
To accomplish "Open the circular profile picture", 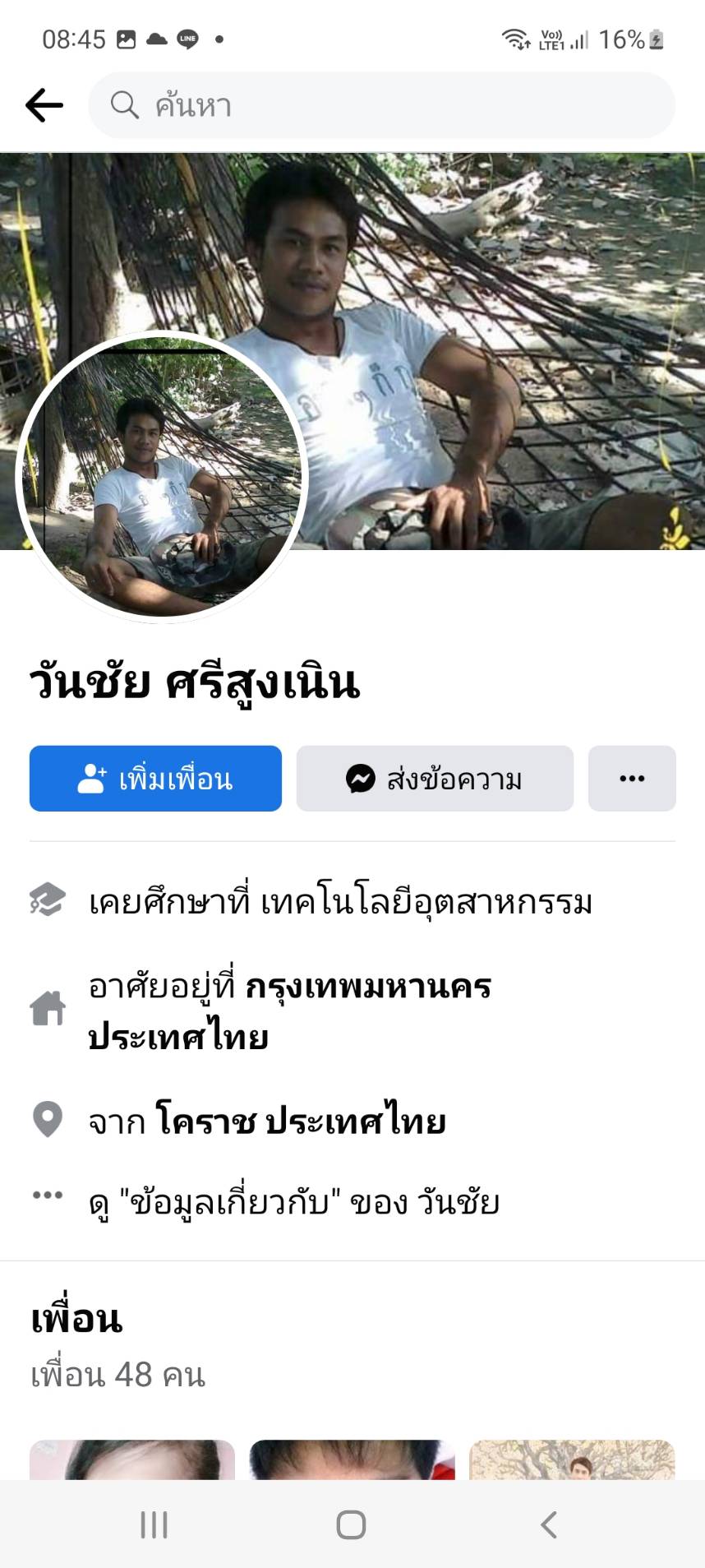I will tap(162, 477).
